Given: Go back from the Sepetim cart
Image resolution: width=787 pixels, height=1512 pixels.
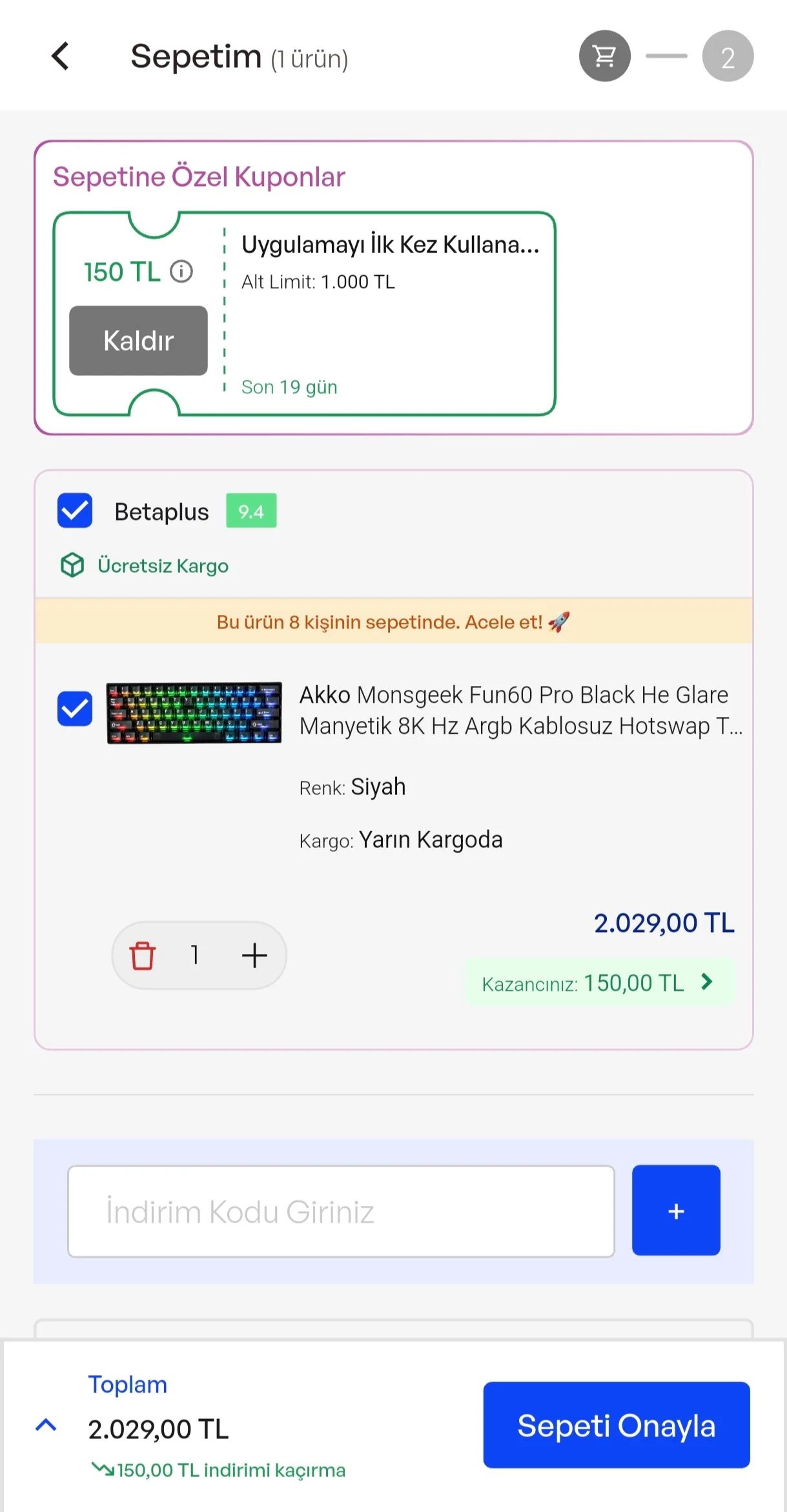Looking at the screenshot, I should 61,56.
